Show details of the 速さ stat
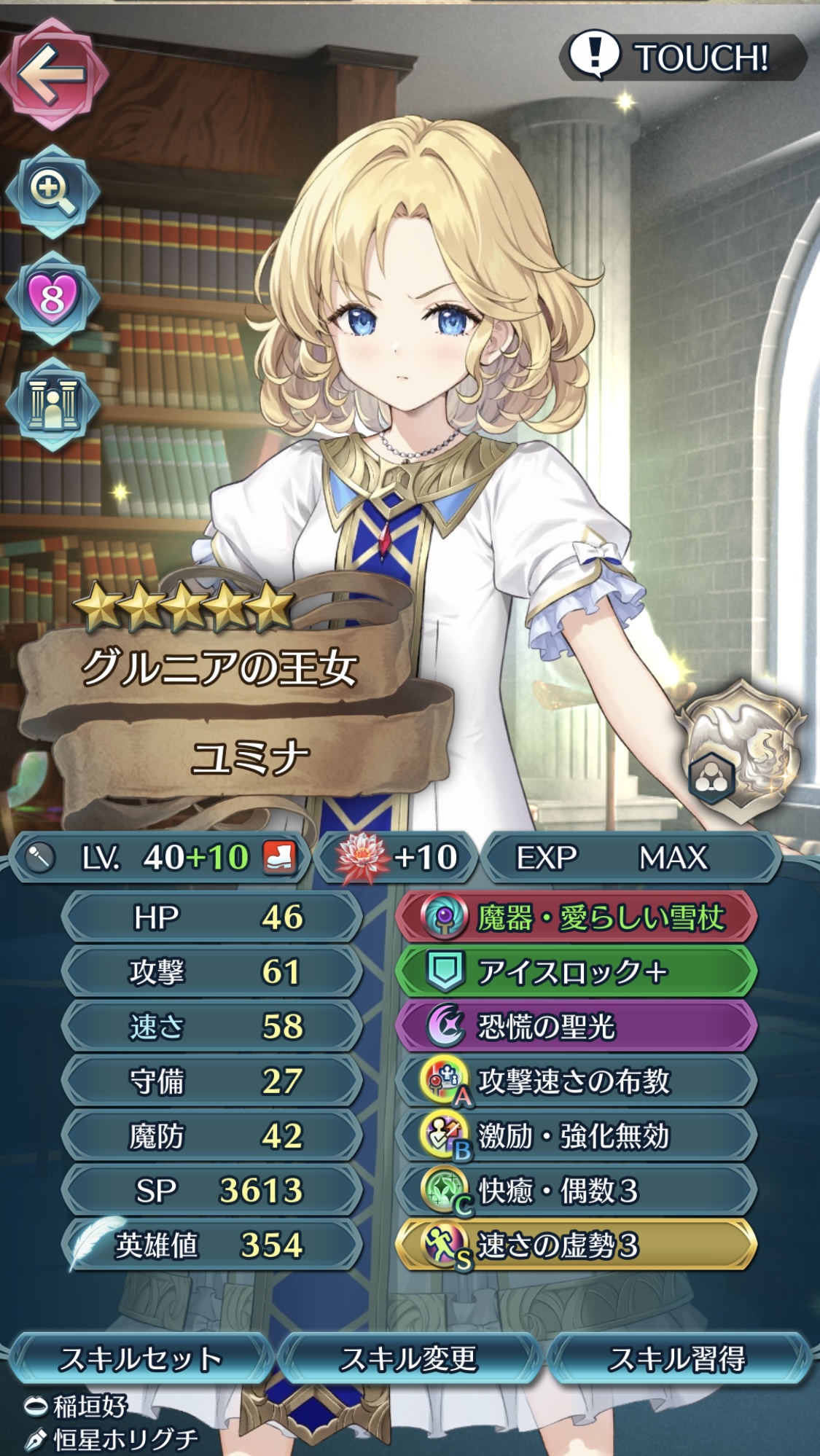 213,1027
